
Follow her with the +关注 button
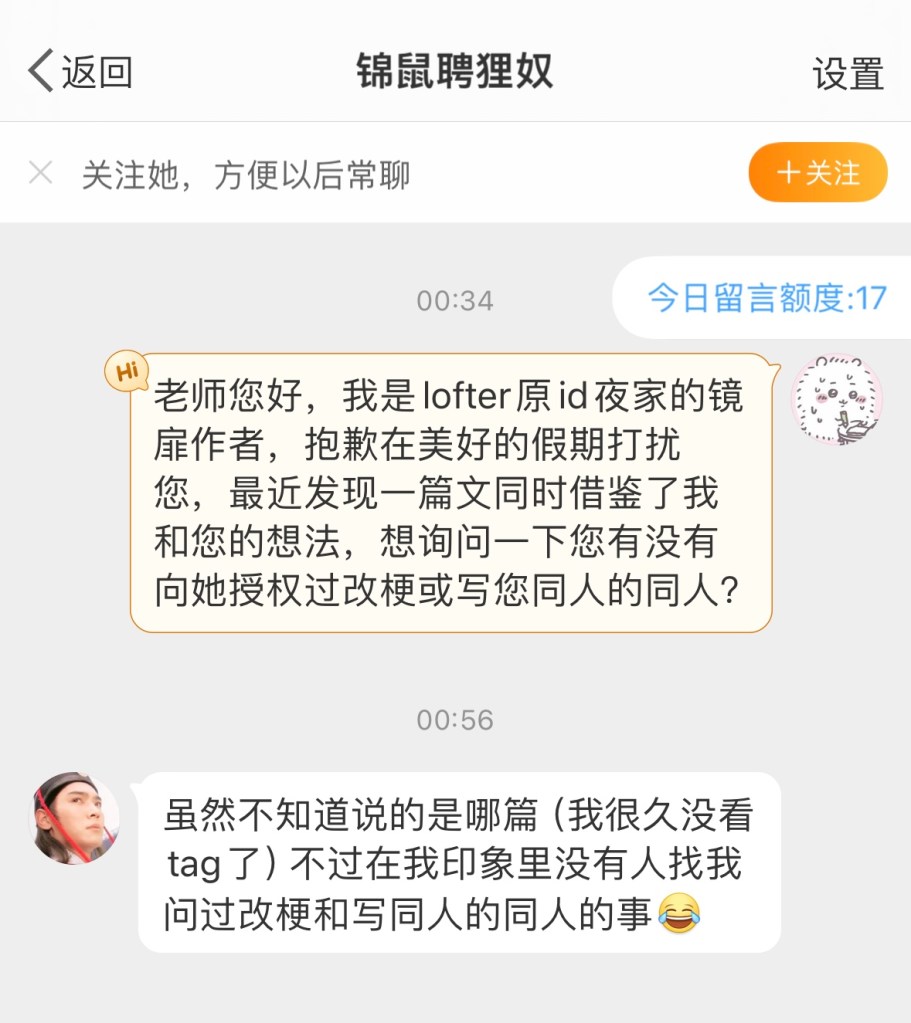(x=817, y=173)
